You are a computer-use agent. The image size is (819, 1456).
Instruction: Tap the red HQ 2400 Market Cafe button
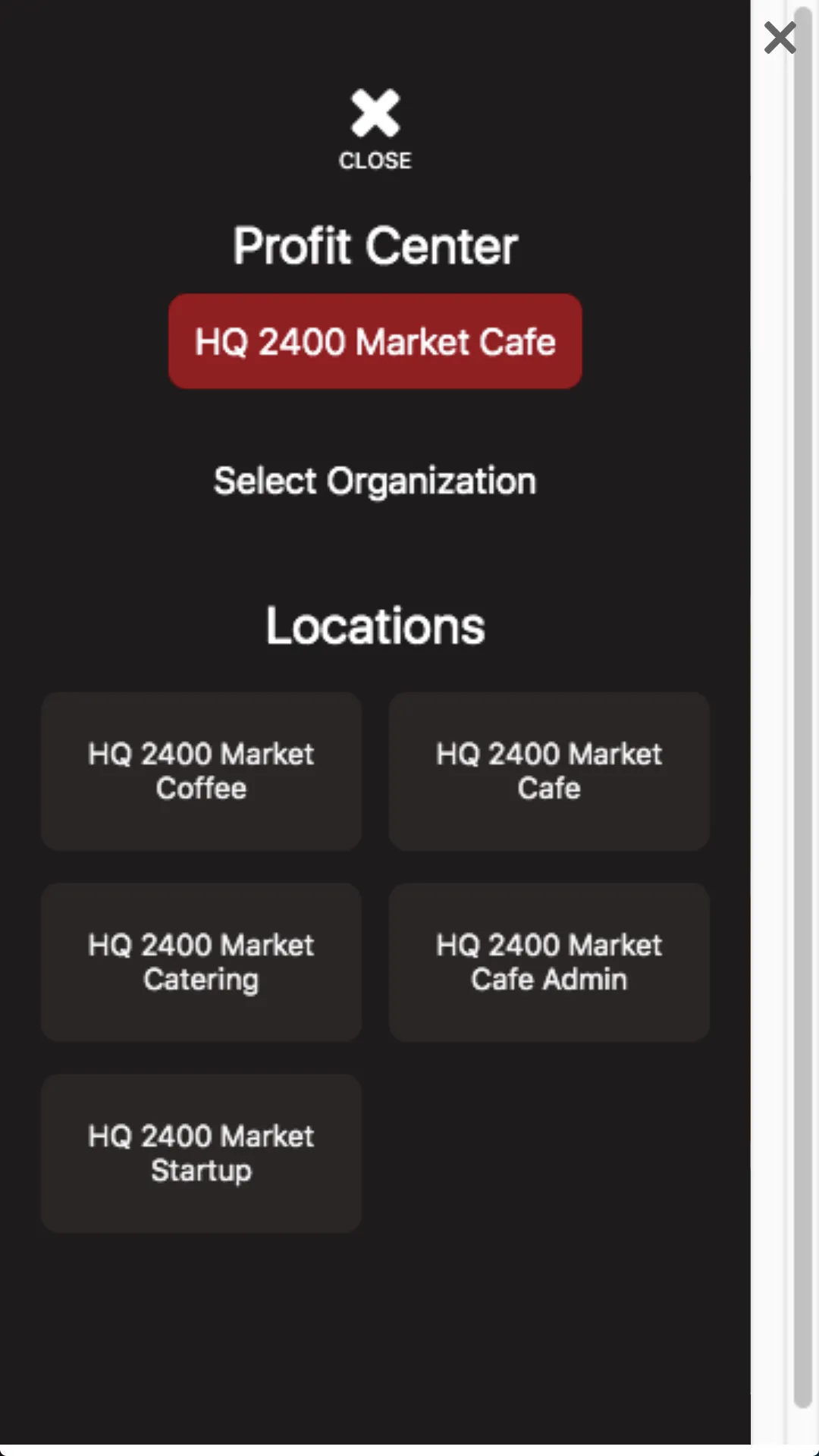tap(375, 341)
